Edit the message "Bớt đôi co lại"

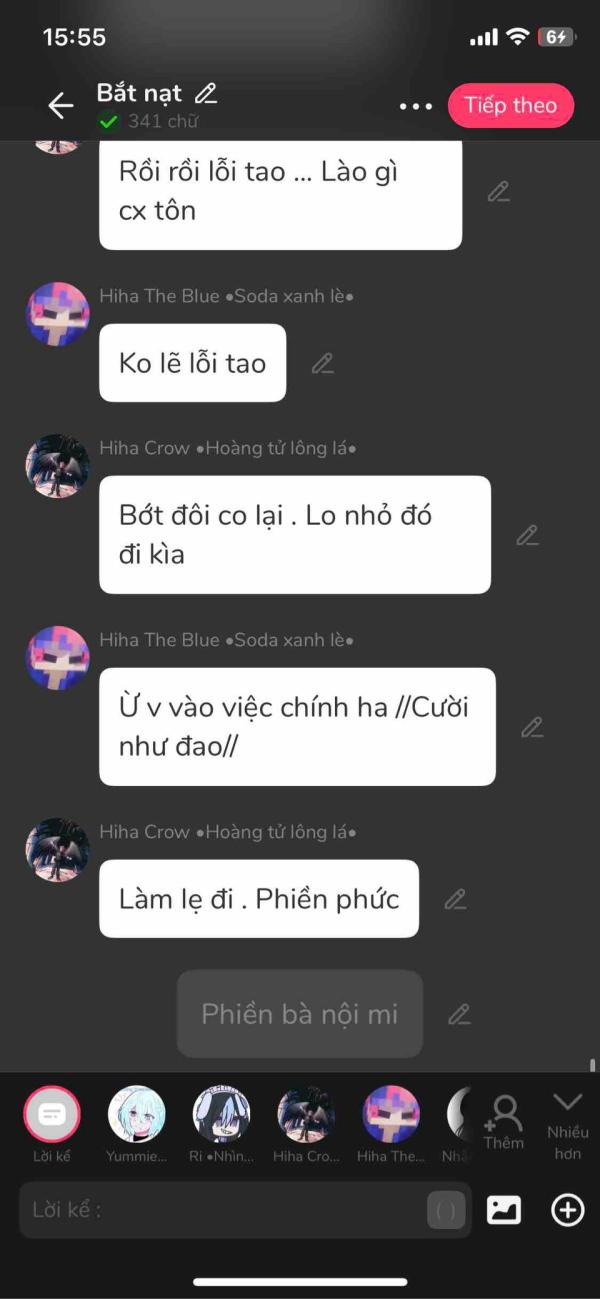click(x=528, y=535)
